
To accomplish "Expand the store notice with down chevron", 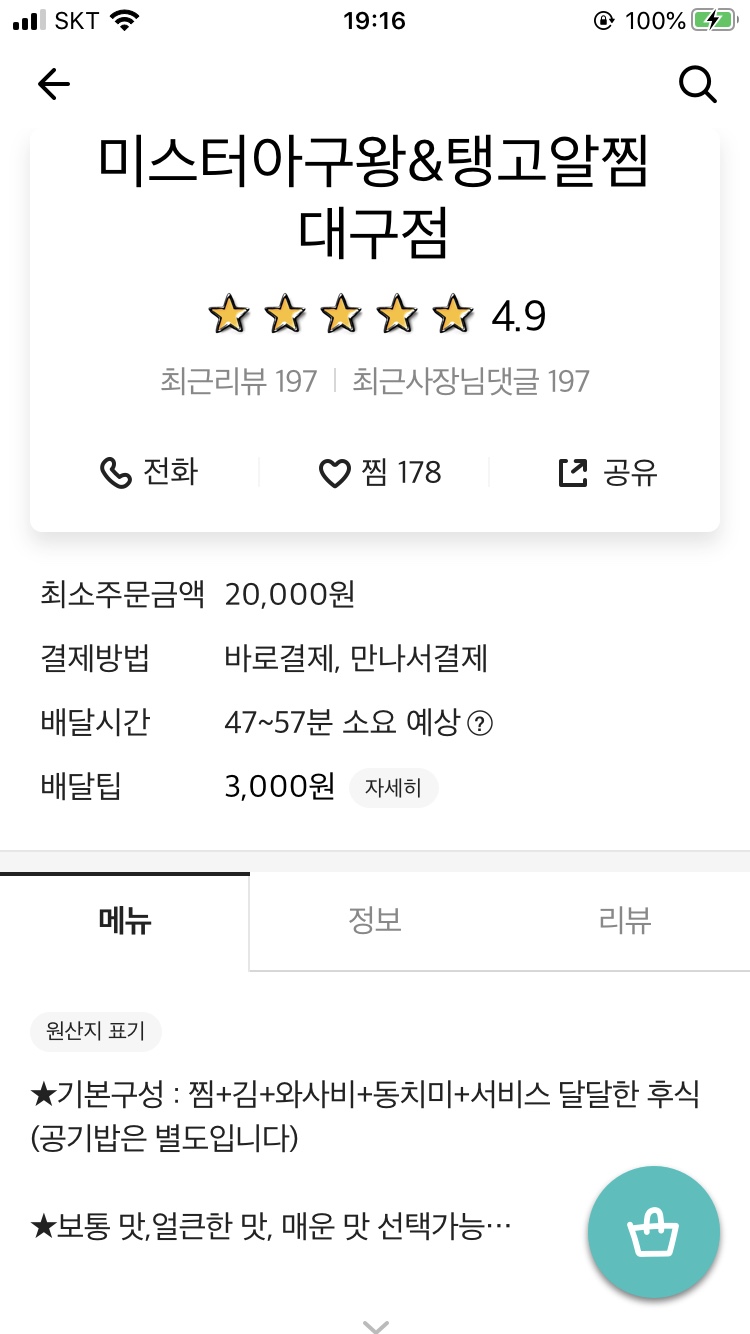I will pos(375,1326).
